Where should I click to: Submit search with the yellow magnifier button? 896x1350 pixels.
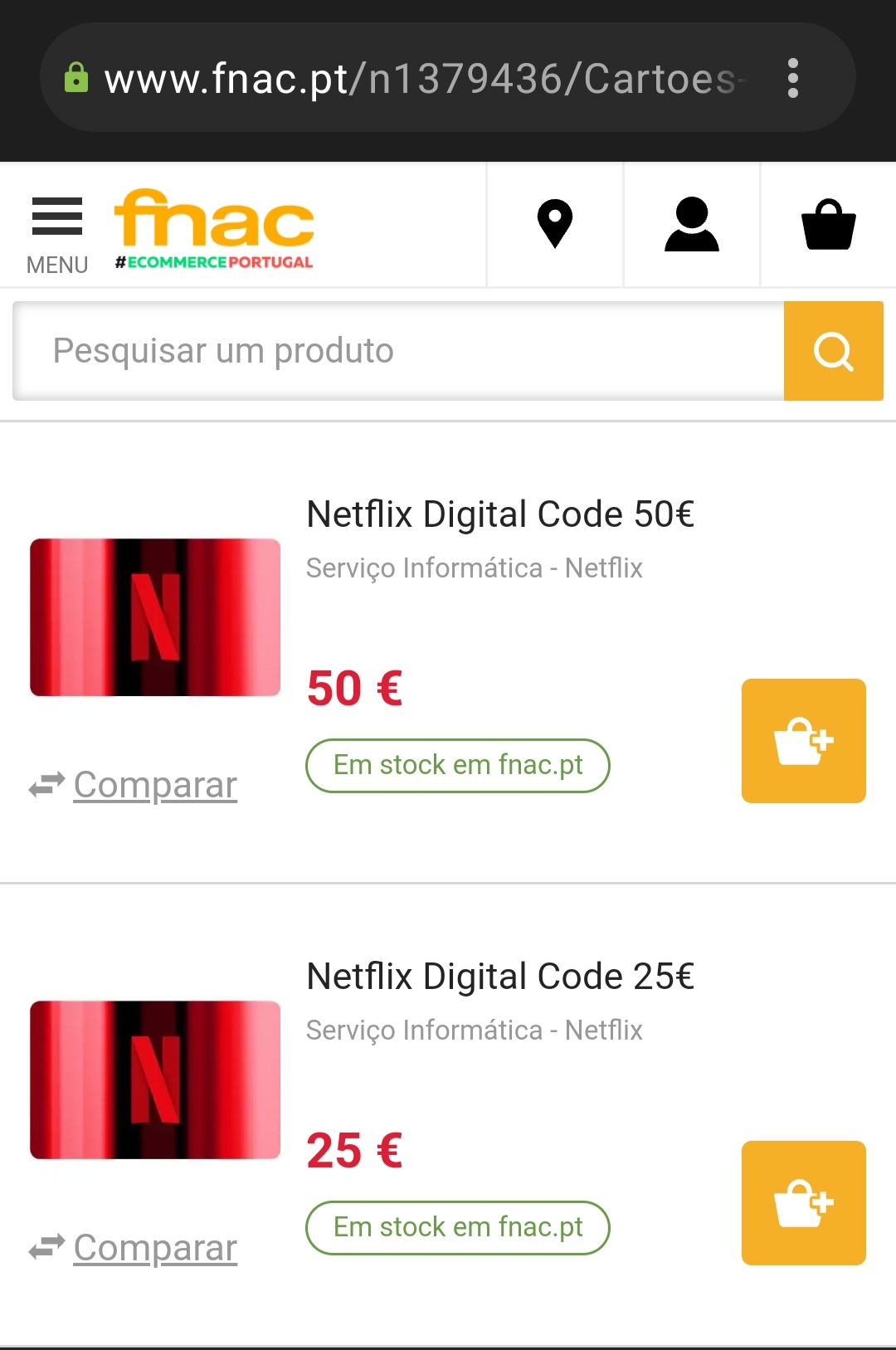833,351
